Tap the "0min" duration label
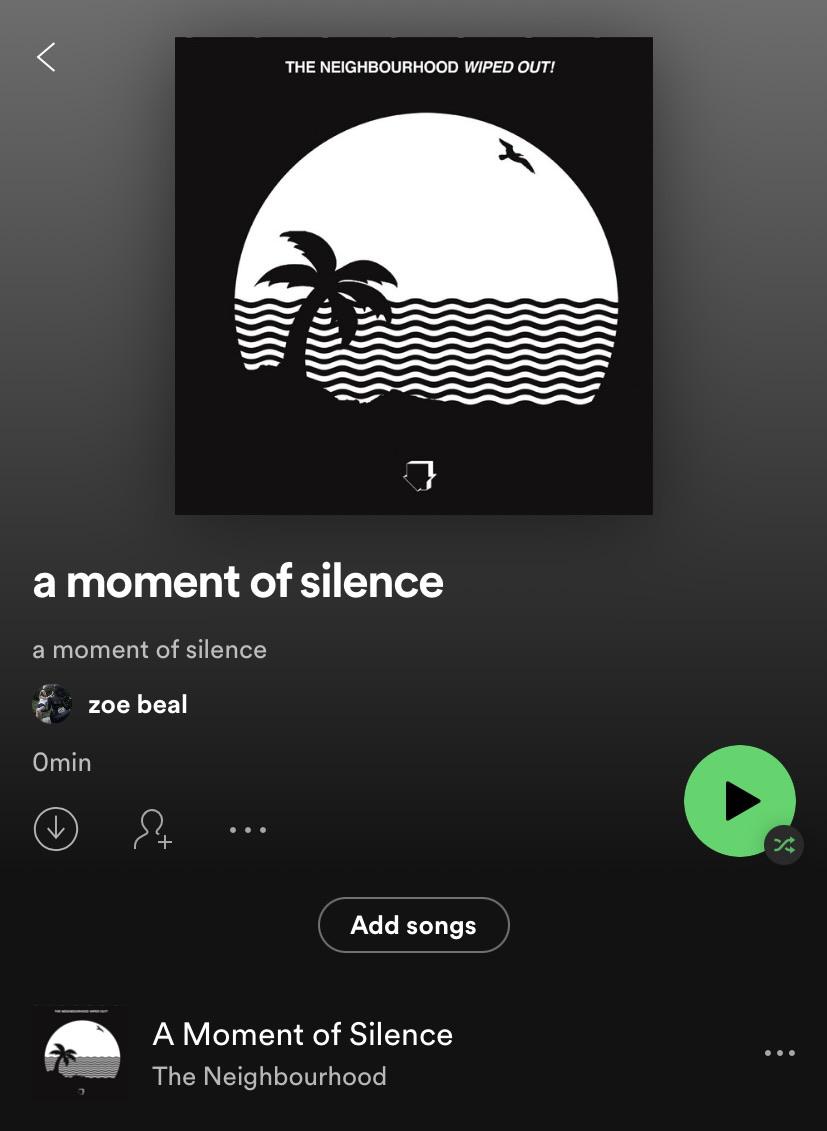827x1131 pixels. point(61,762)
